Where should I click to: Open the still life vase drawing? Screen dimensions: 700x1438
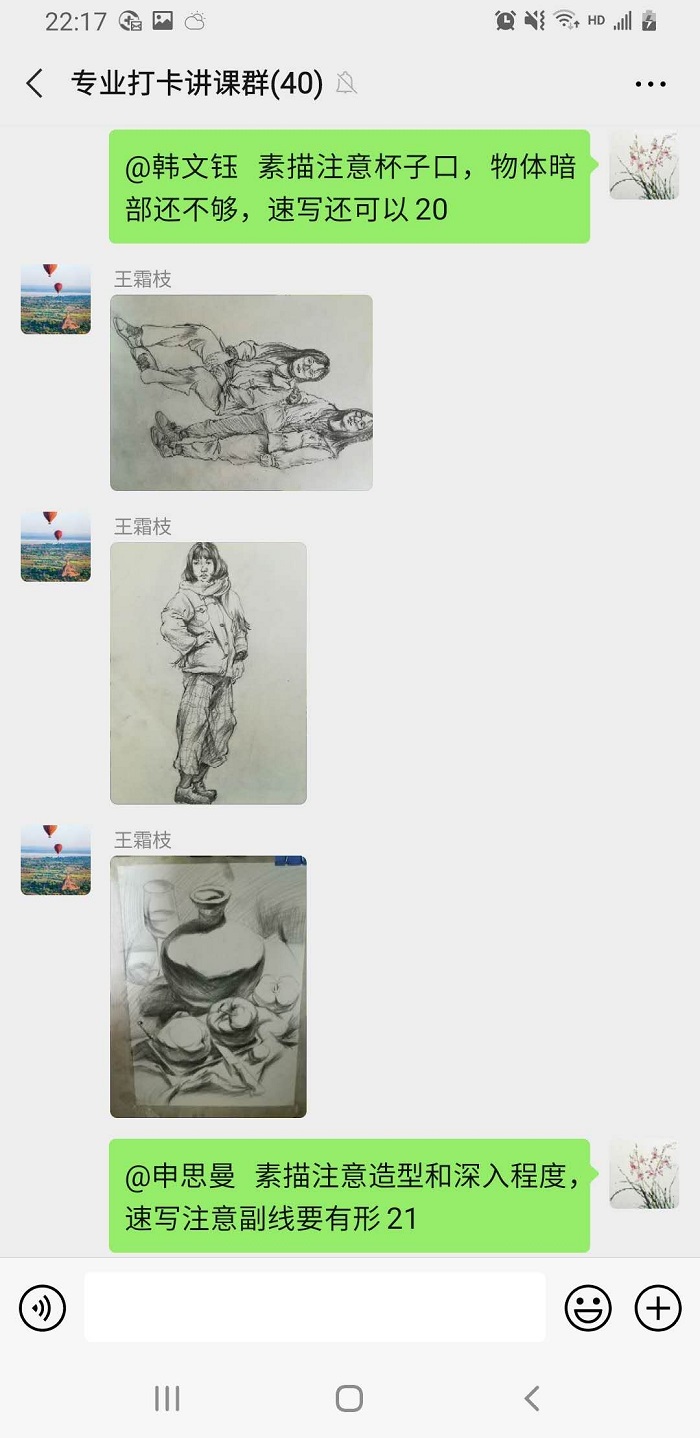pyautogui.click(x=208, y=986)
